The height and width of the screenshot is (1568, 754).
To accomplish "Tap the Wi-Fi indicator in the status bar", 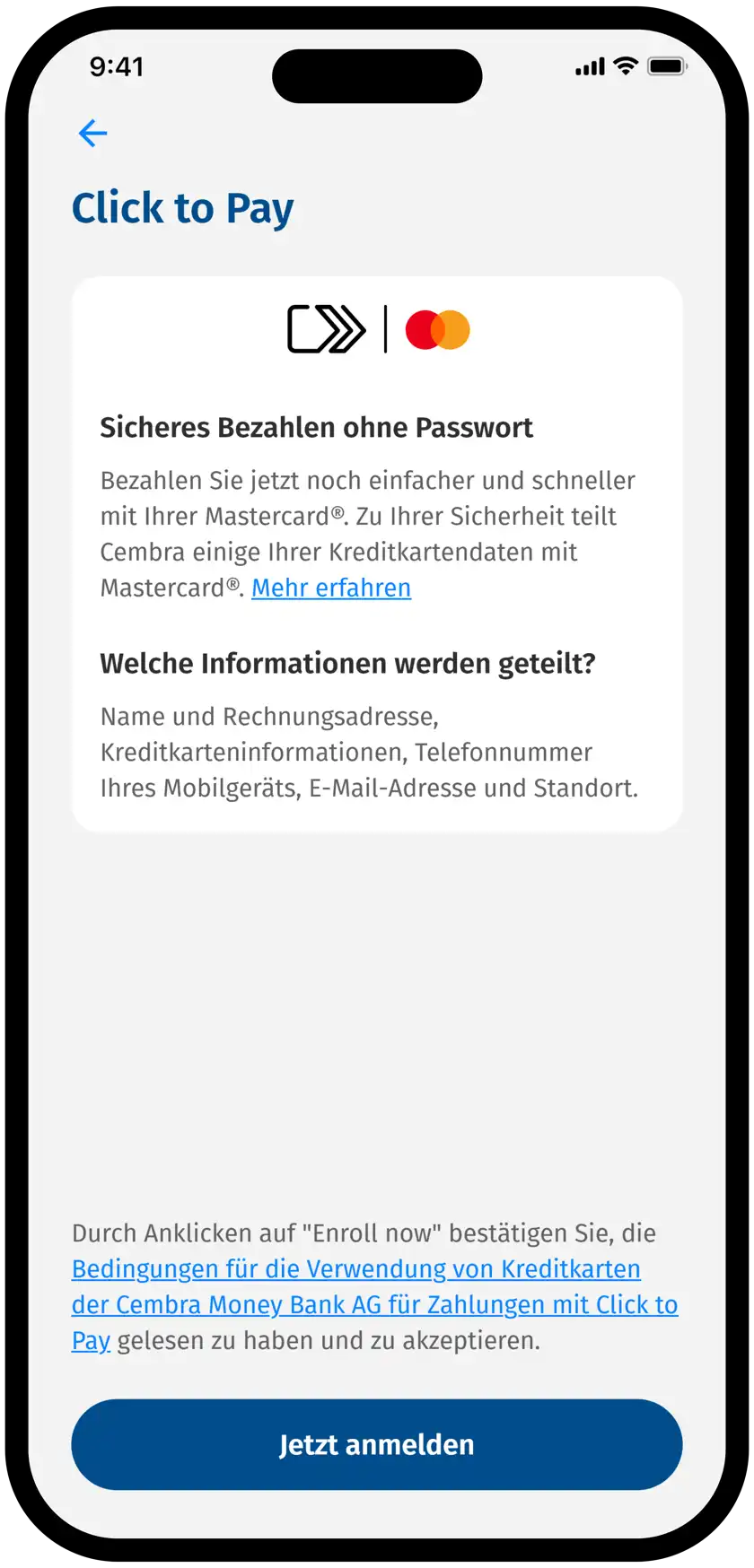I will tap(626, 65).
